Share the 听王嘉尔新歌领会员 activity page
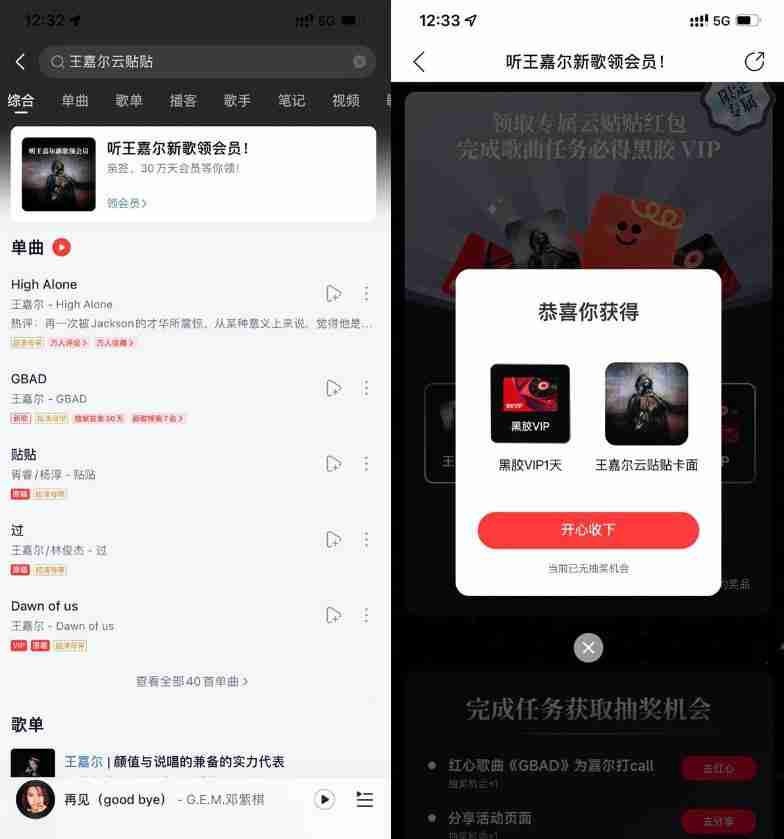This screenshot has height=839, width=784. [754, 62]
